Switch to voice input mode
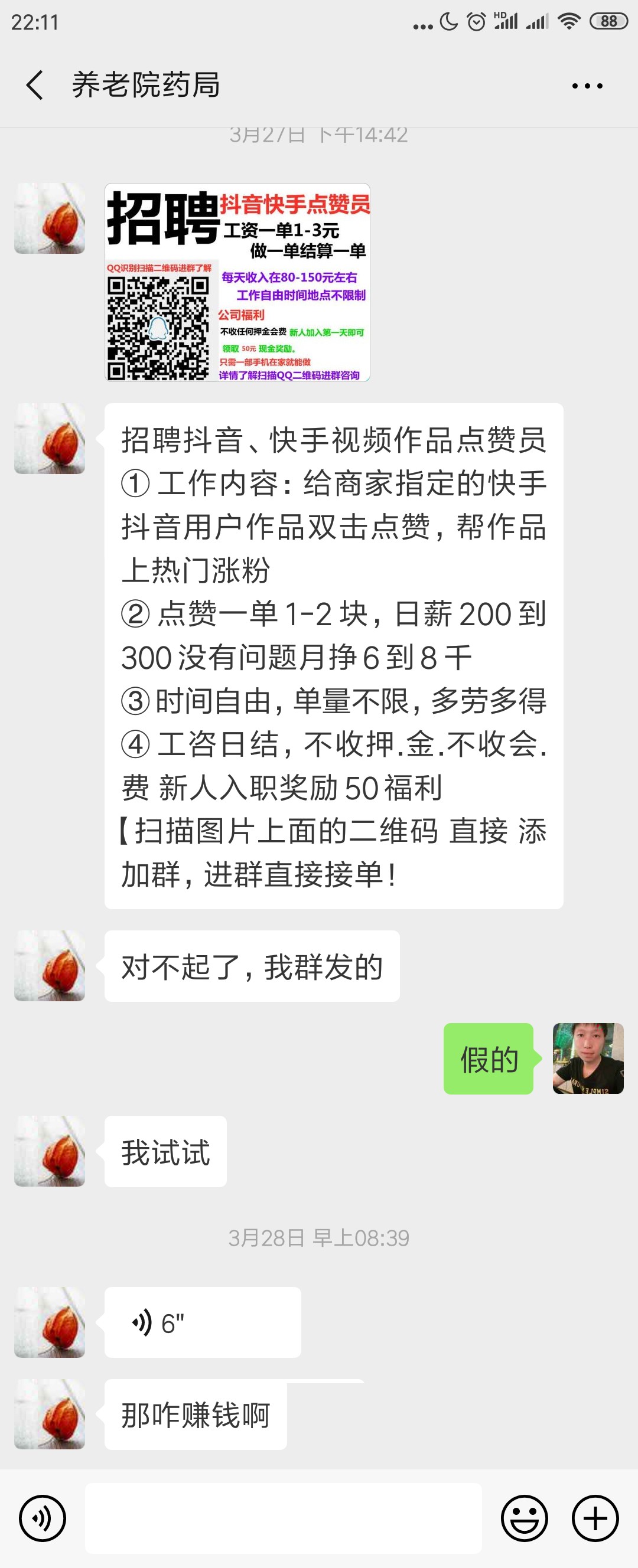Image resolution: width=638 pixels, height=1568 pixels. coord(42,1518)
